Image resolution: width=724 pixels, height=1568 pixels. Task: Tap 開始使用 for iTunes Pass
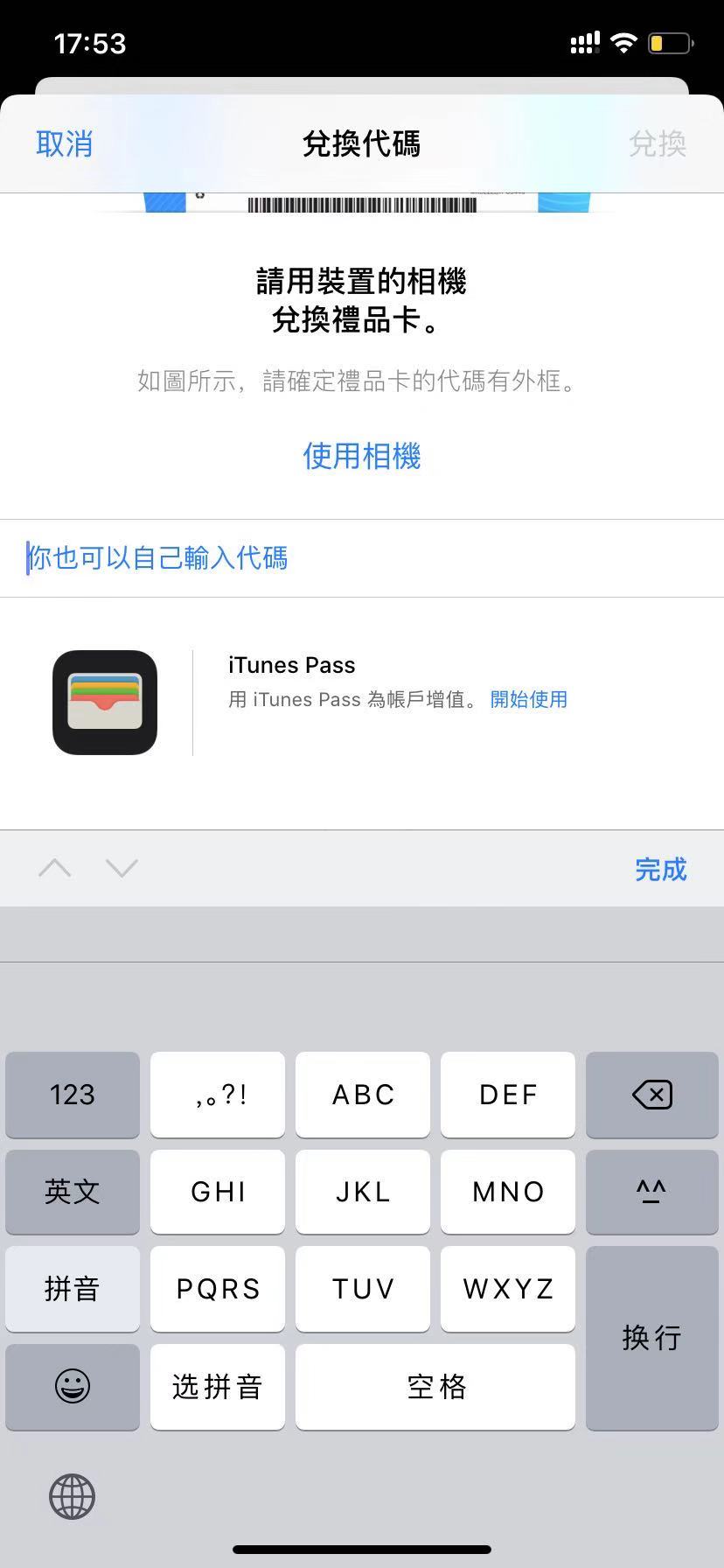pyautogui.click(x=528, y=699)
